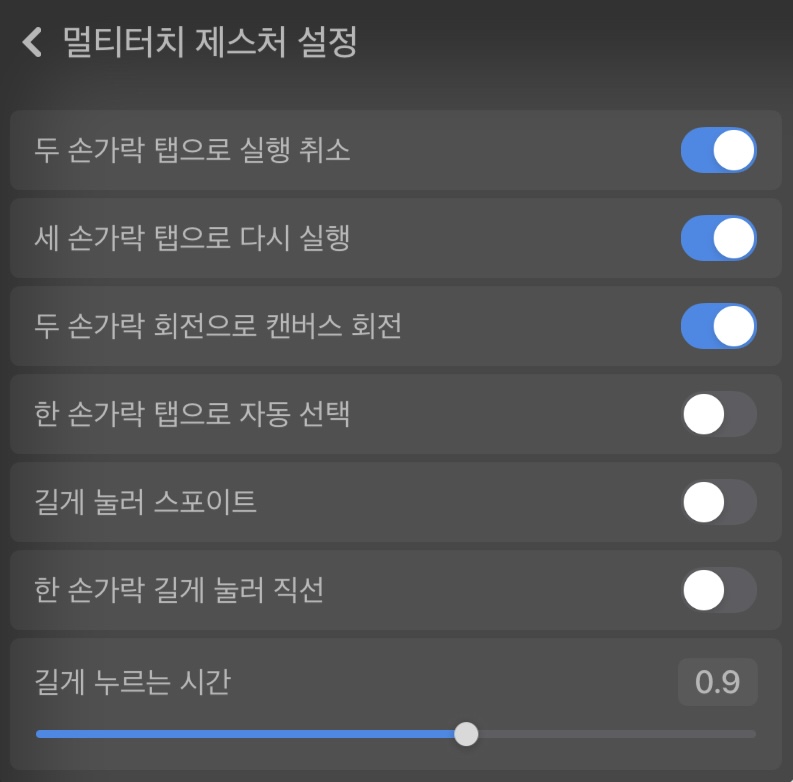Disable 두 손가락 회전으로 캔버스 회전

tap(718, 327)
